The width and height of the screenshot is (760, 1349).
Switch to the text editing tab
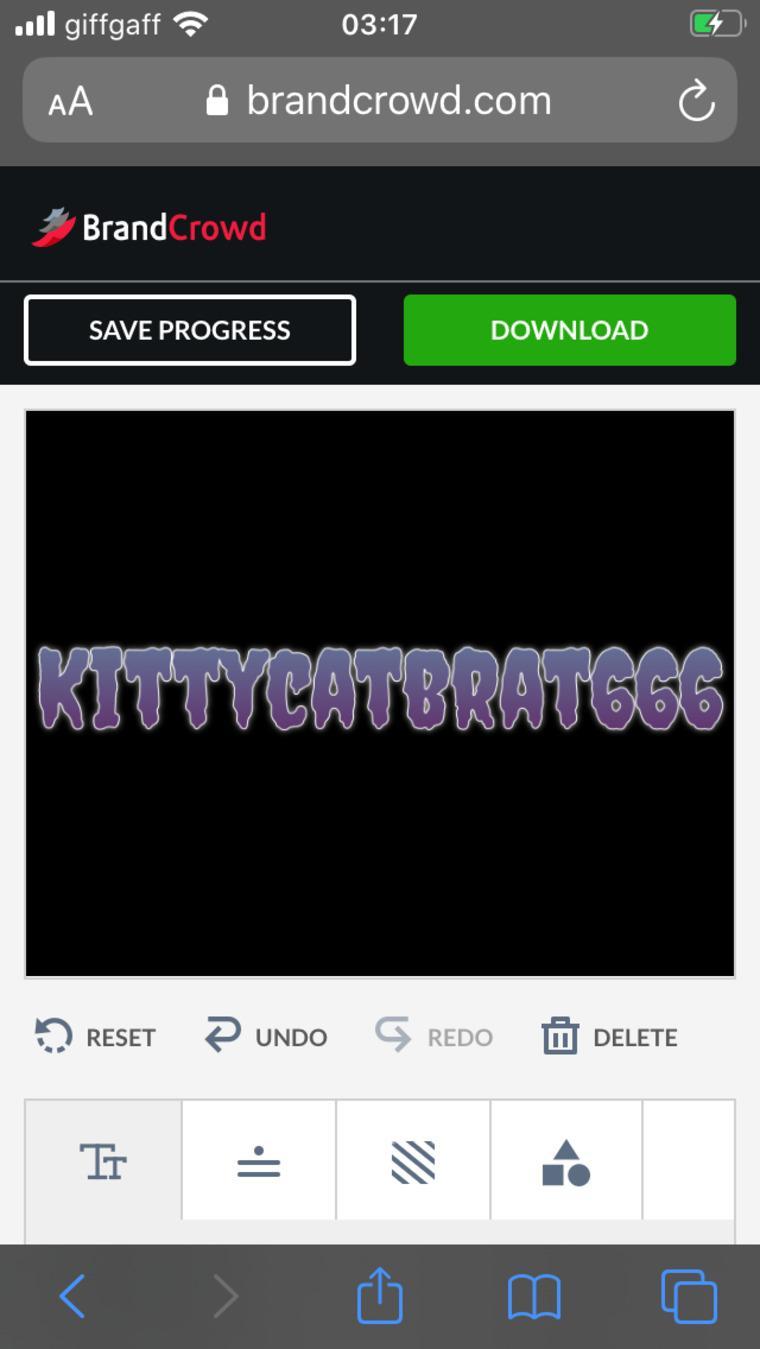103,1162
